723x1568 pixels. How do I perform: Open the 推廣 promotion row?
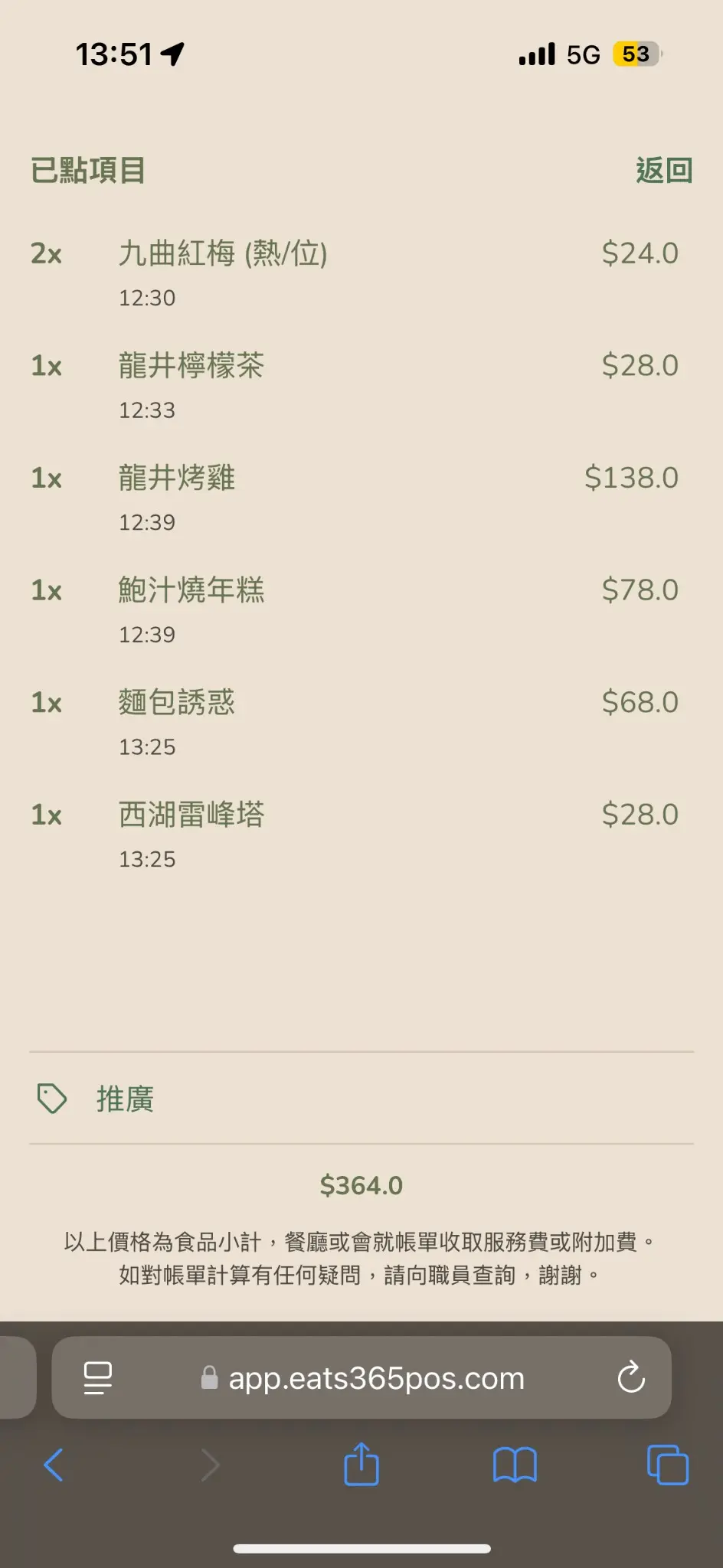click(x=126, y=1099)
